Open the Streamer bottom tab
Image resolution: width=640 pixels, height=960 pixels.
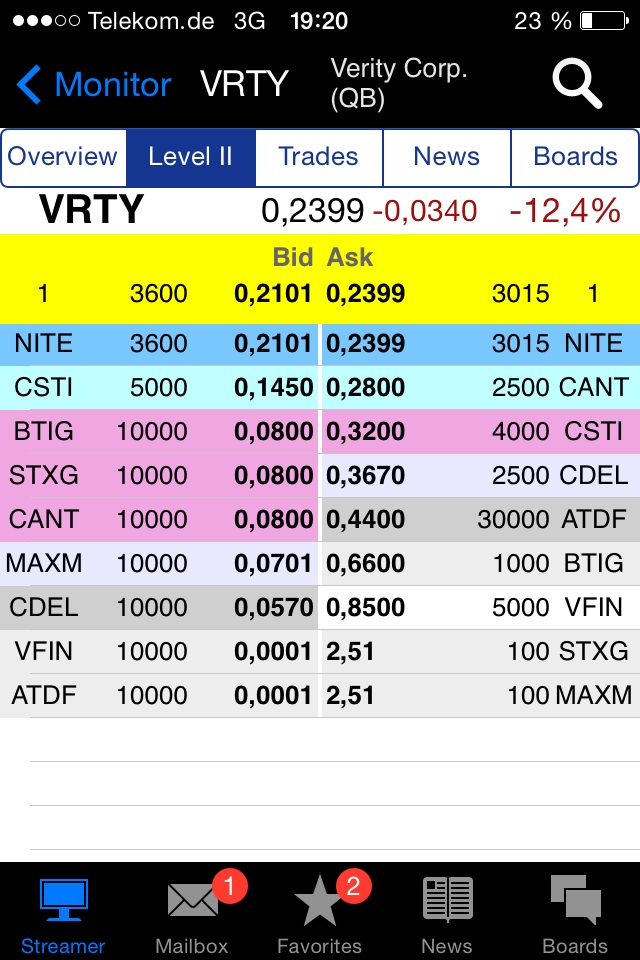coord(63,913)
